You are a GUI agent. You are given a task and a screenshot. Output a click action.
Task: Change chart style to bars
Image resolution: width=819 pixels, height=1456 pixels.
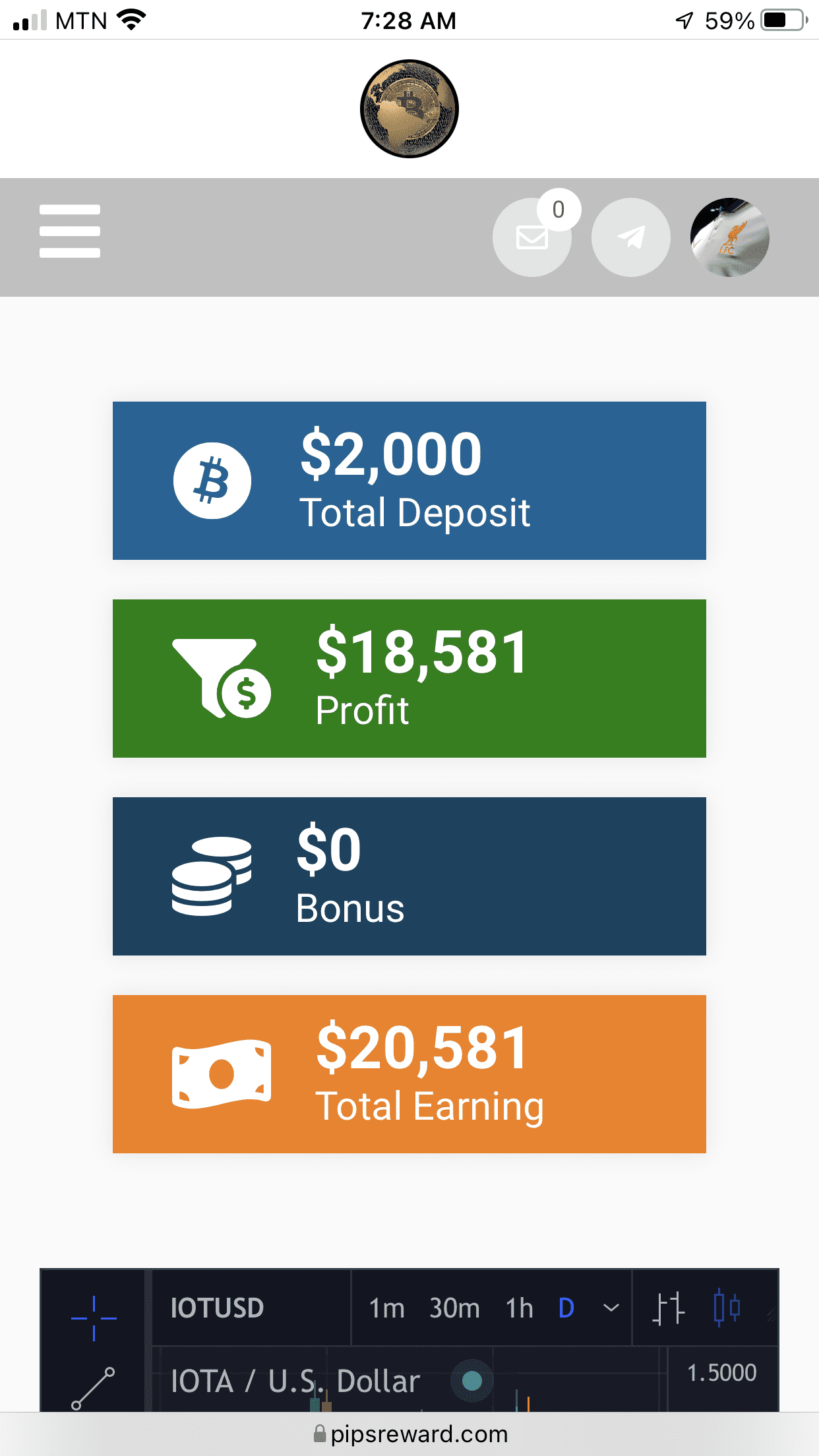point(668,1308)
